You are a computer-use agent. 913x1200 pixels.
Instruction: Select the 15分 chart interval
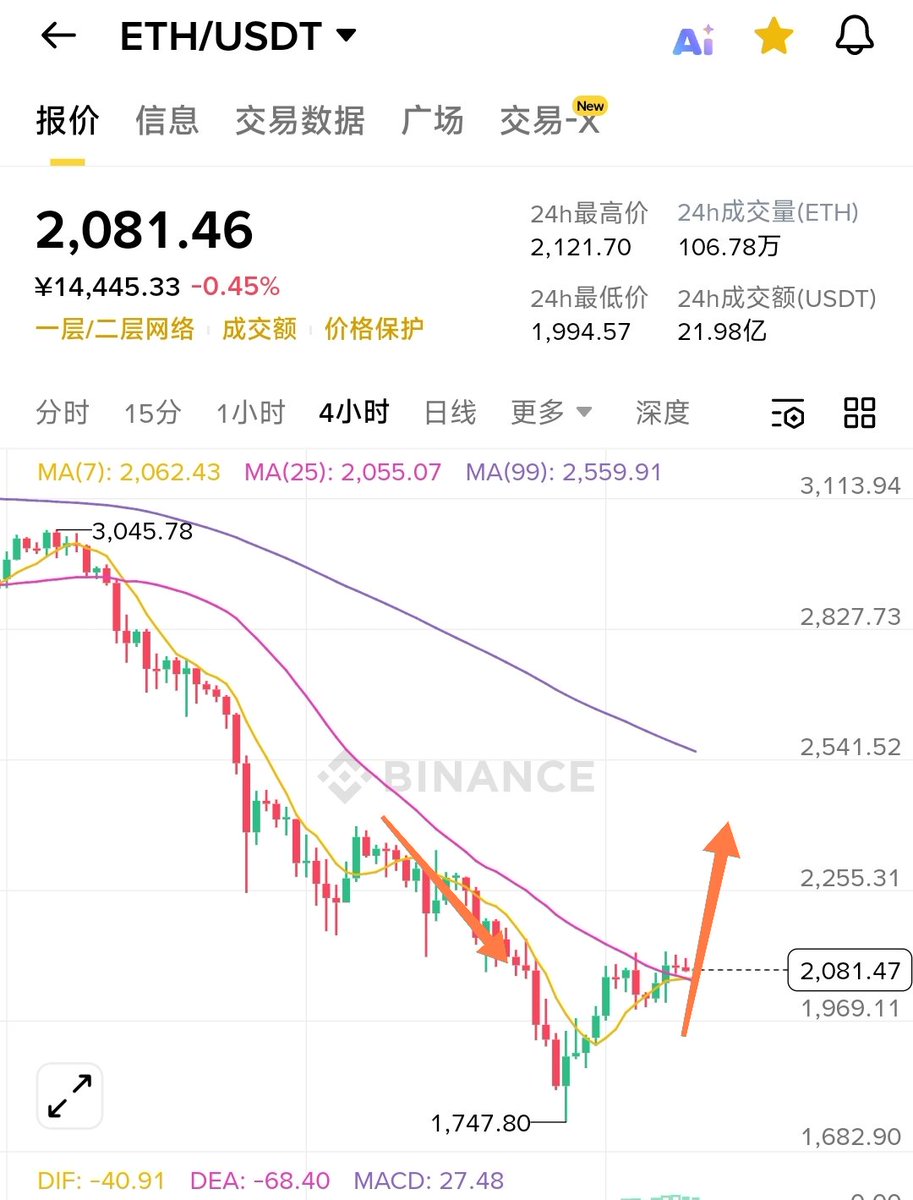point(152,412)
